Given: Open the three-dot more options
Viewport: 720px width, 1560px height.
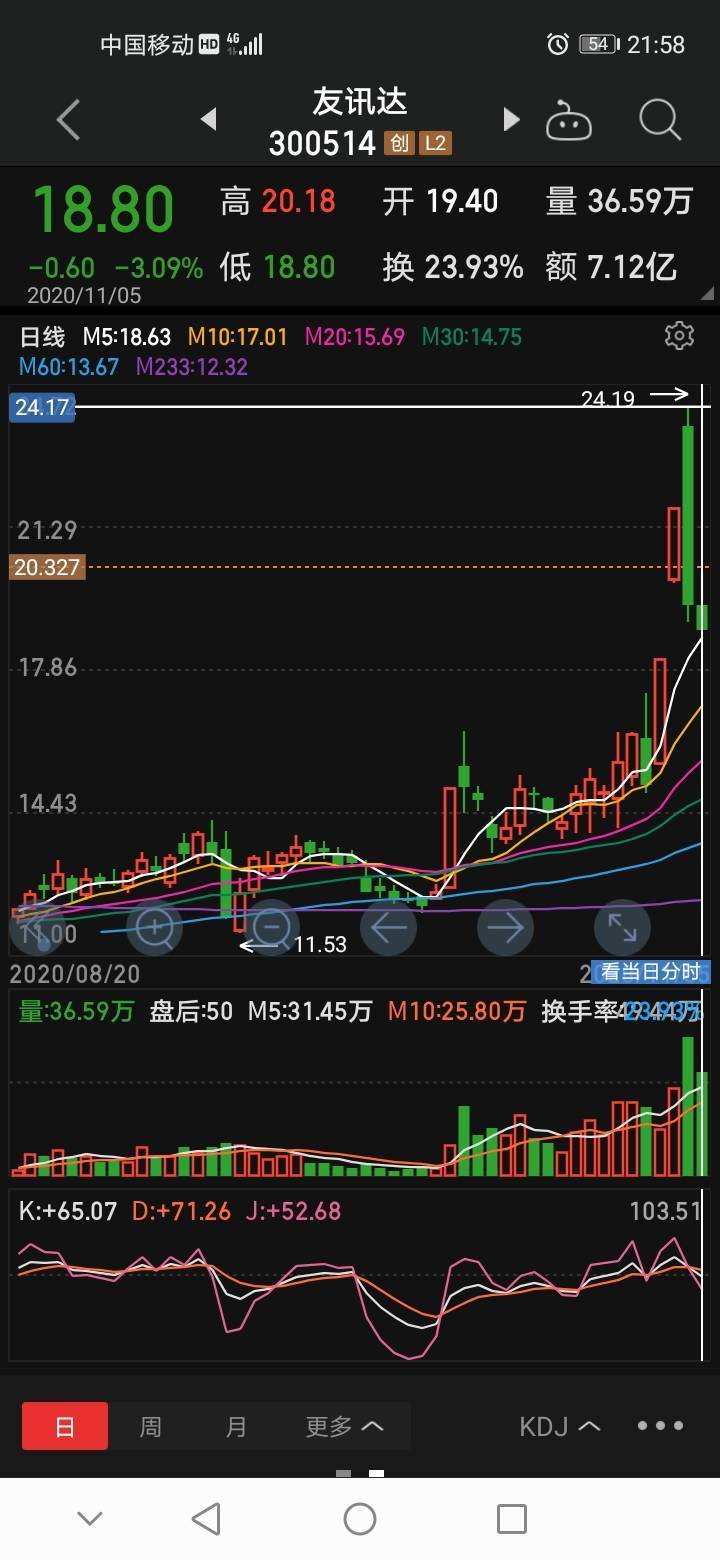Looking at the screenshot, I should point(661,1426).
